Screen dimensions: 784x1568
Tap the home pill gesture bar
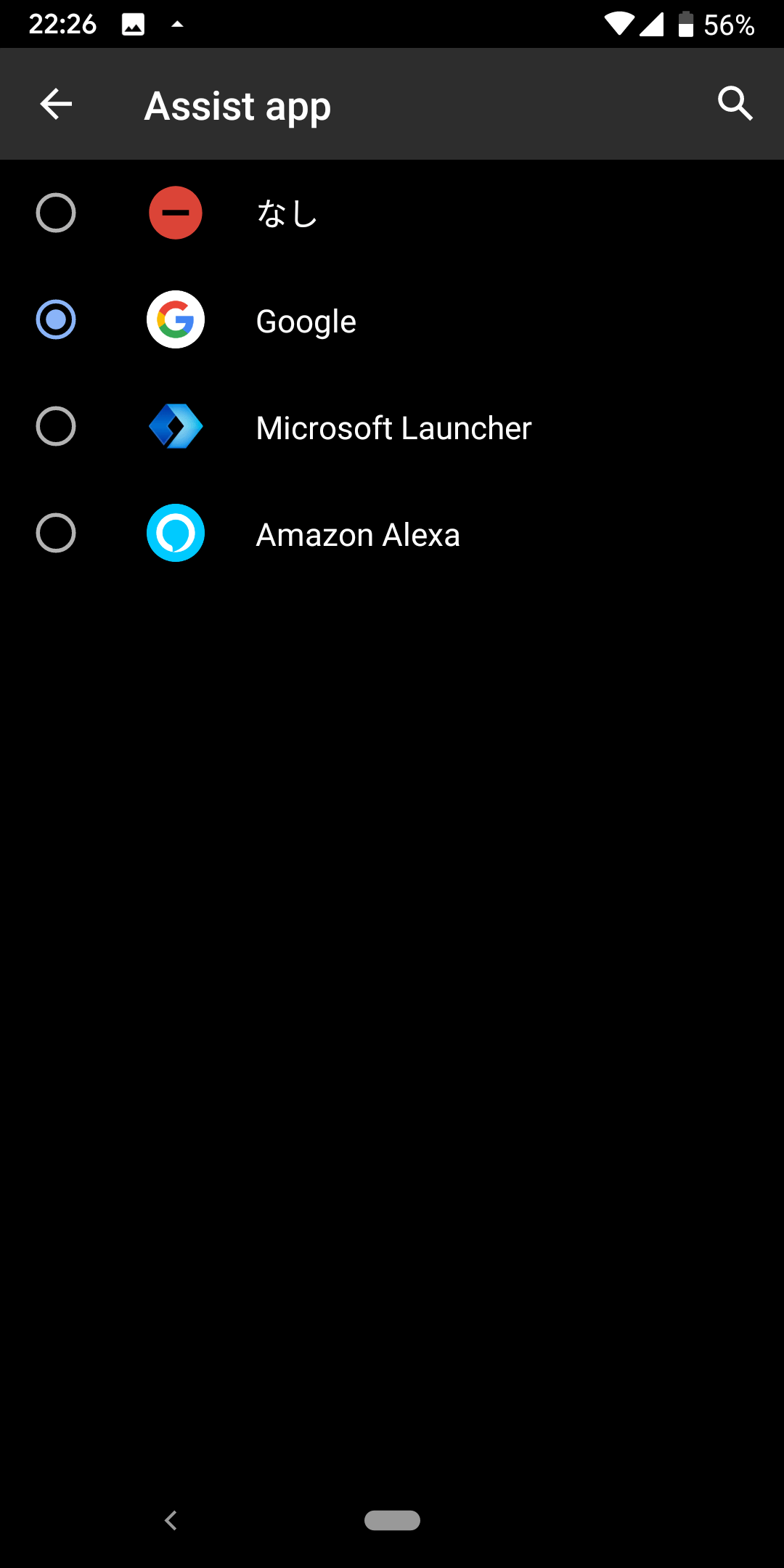[392, 1520]
